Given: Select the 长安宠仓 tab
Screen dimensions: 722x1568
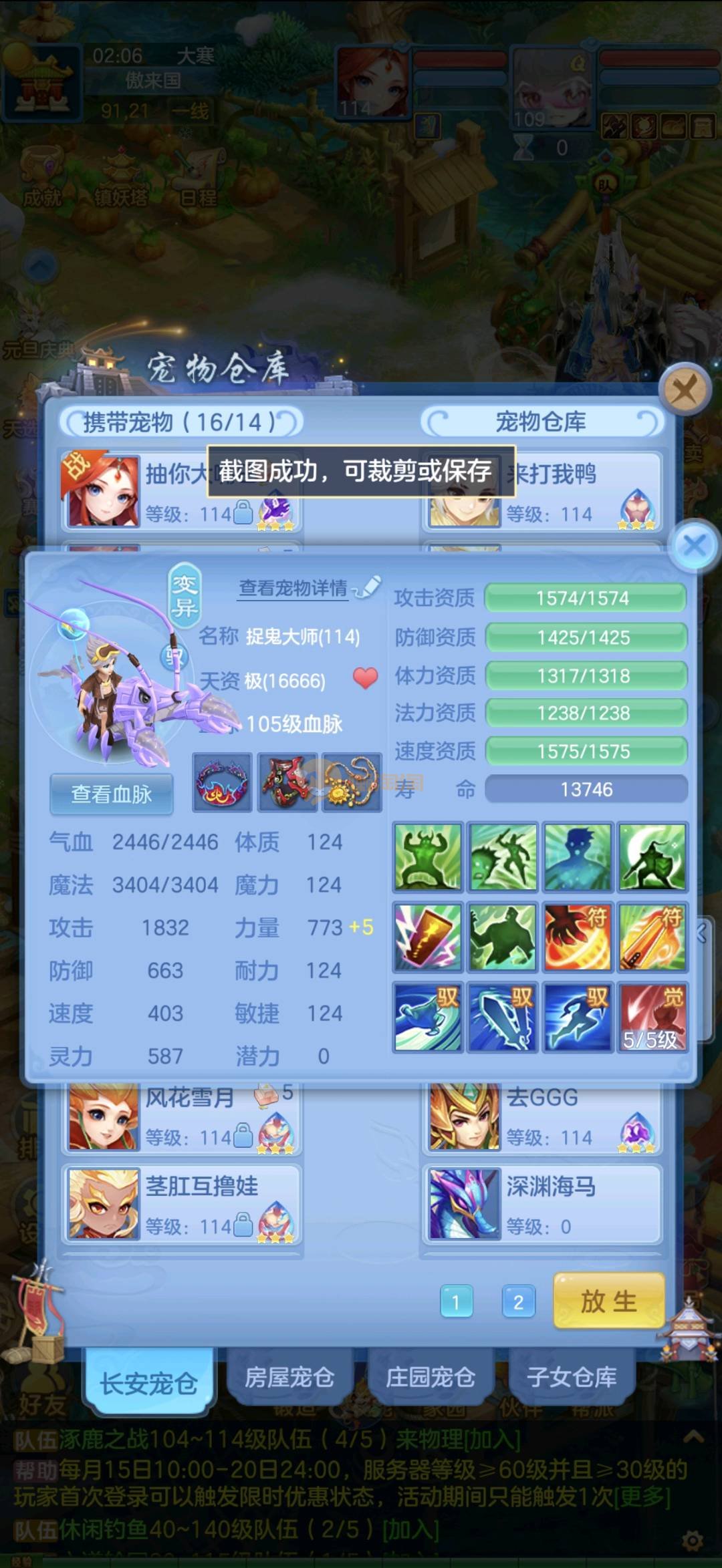Looking at the screenshot, I should click(148, 1382).
